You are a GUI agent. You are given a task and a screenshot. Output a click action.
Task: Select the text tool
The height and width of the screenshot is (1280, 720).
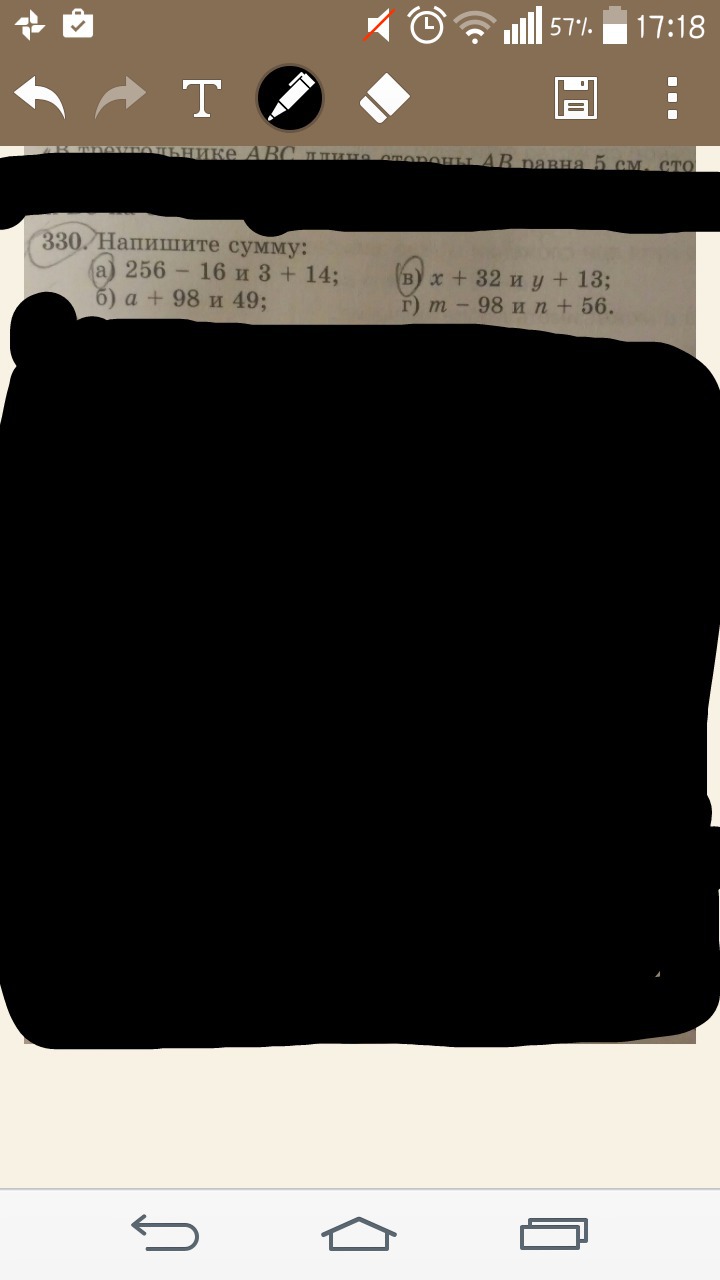point(202,98)
